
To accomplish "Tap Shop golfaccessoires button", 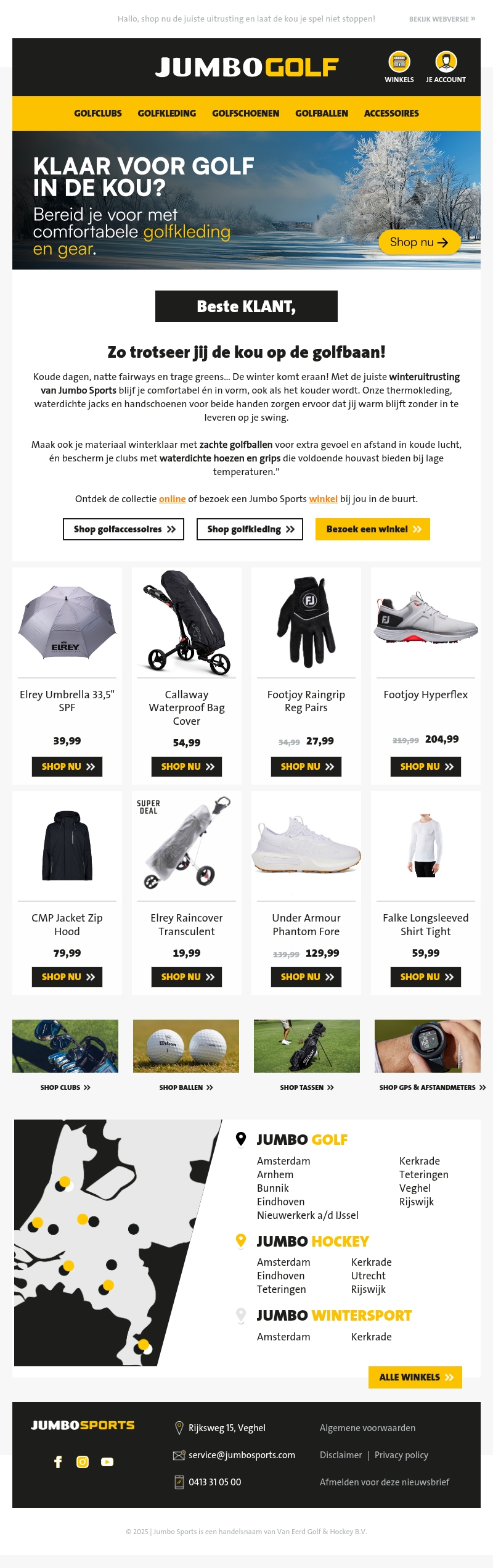I will click(x=123, y=529).
